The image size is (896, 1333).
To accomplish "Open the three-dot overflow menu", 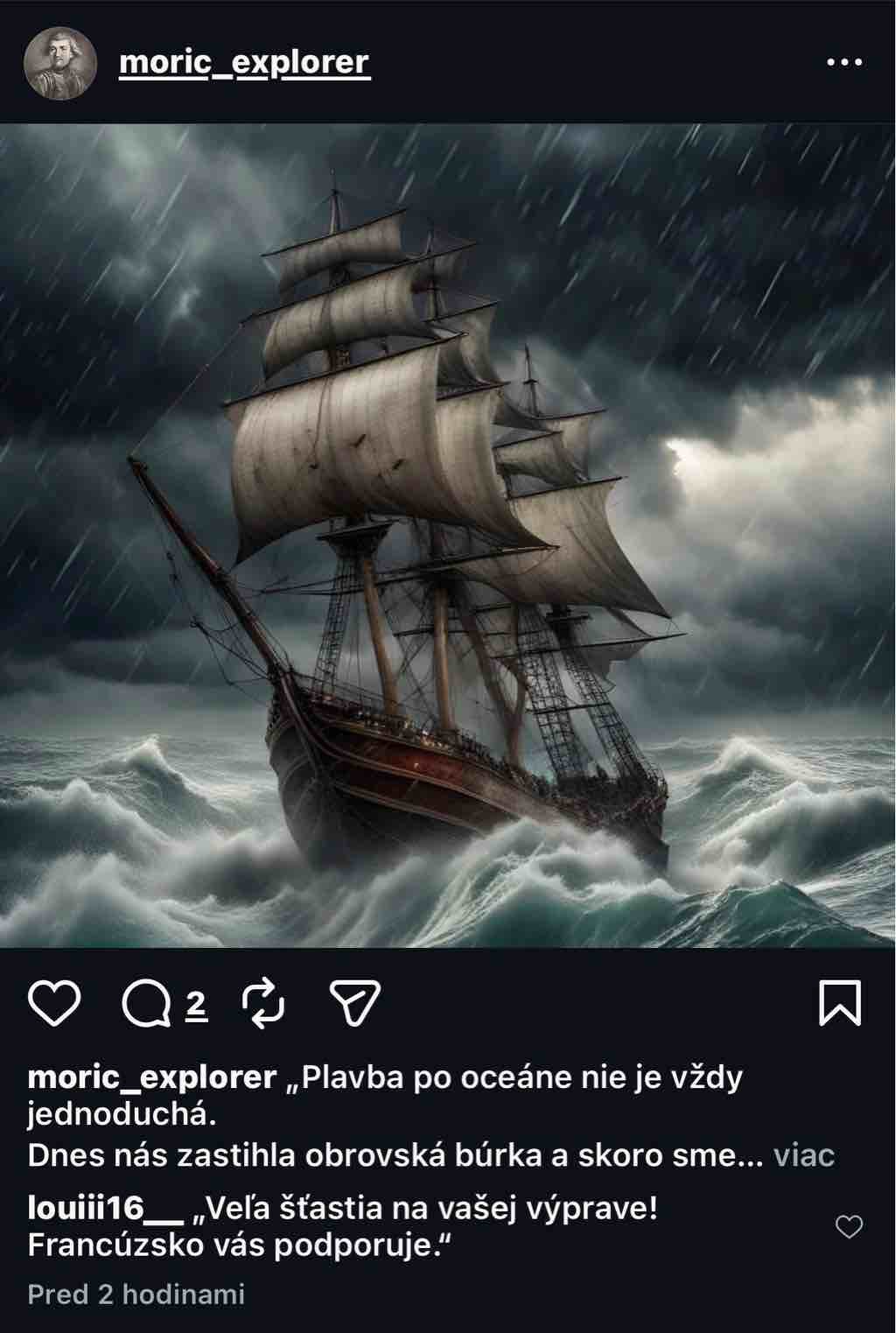I will 844,63.
